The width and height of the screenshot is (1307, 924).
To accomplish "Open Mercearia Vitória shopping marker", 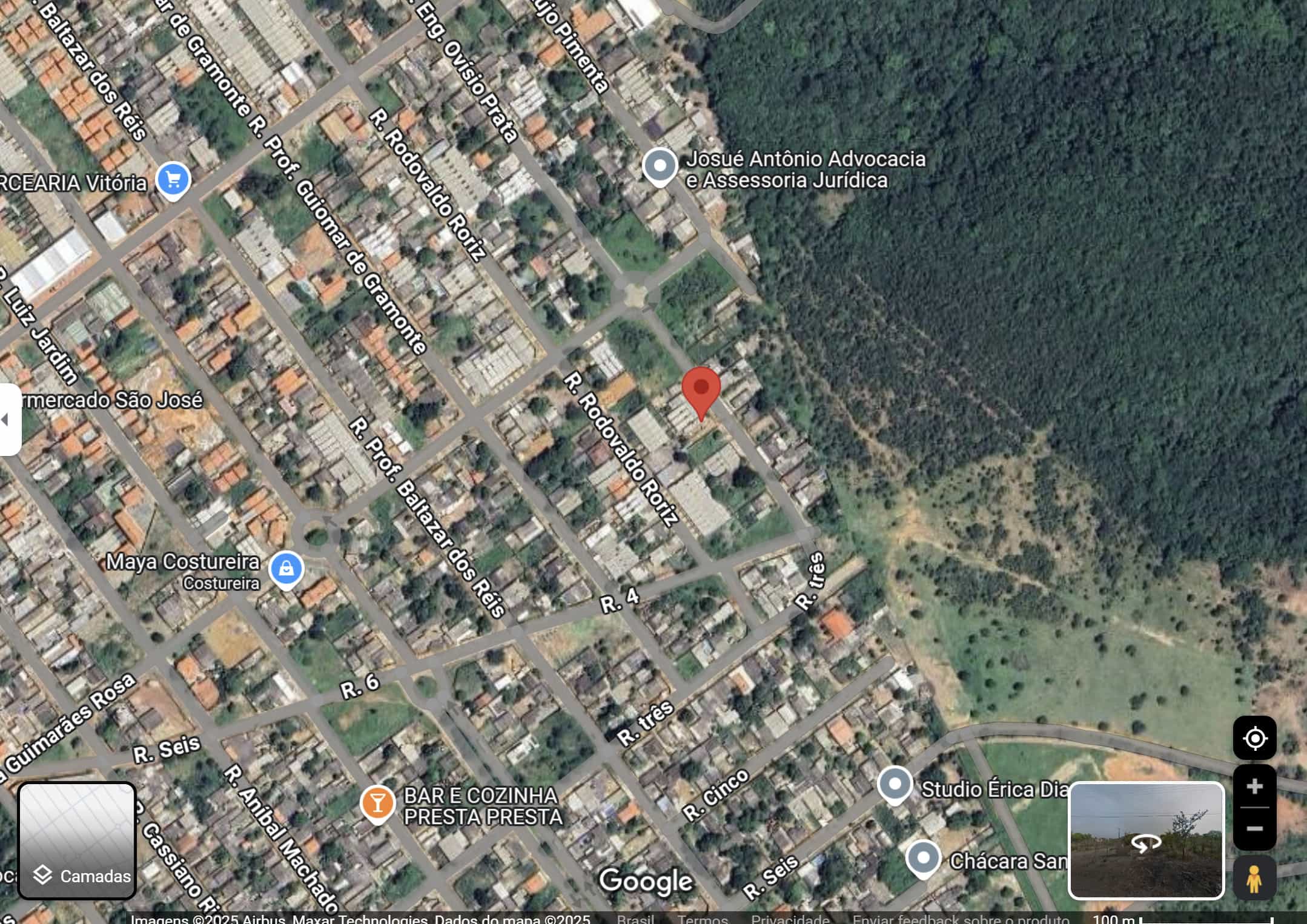I will point(173,180).
